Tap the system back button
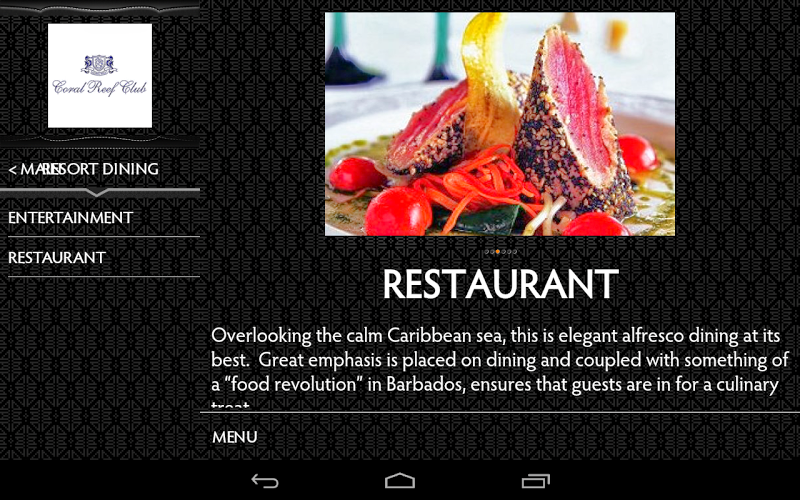 (265, 481)
